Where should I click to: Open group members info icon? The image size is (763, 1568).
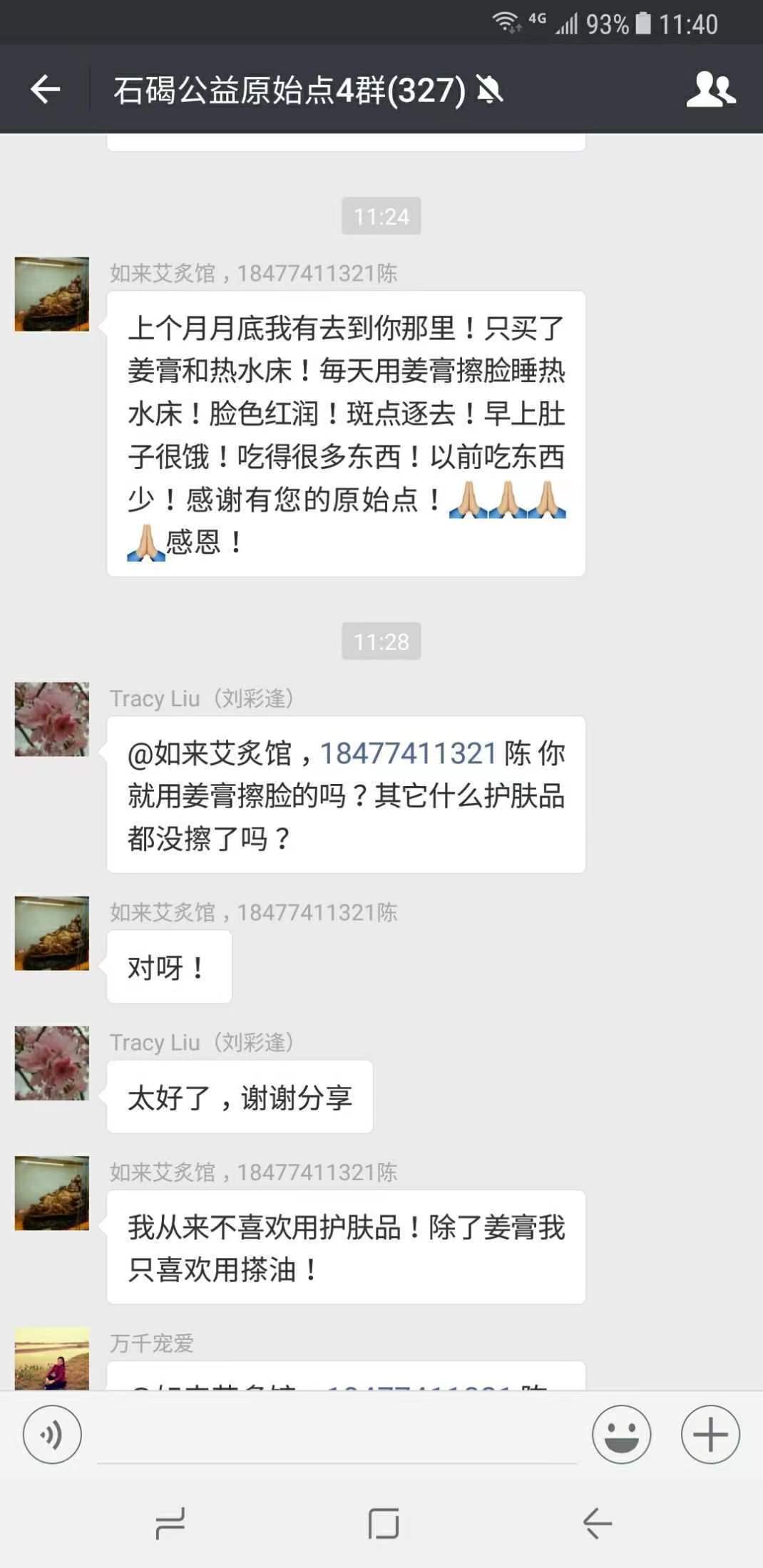(710, 90)
